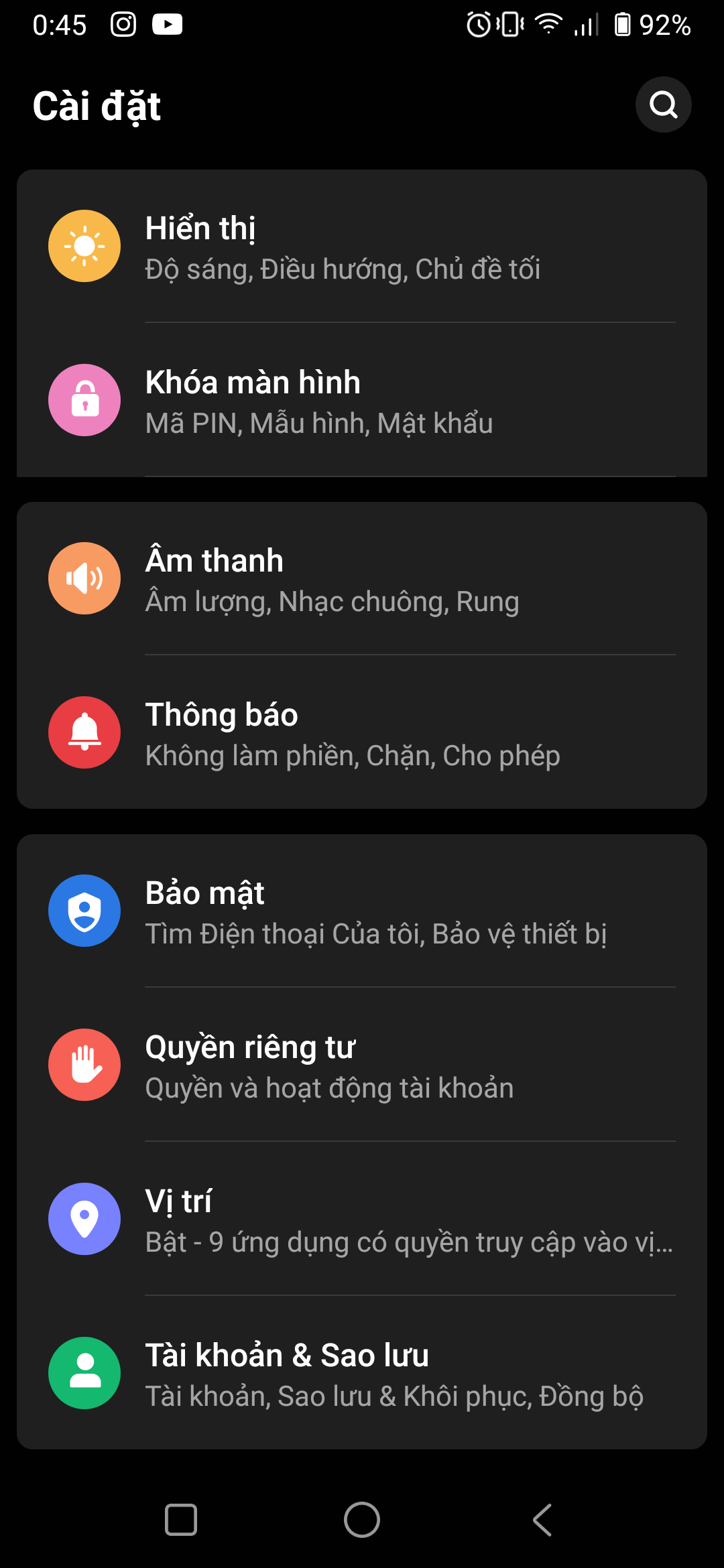Open Hiển thị display settings
The image size is (724, 1568).
[x=362, y=247]
